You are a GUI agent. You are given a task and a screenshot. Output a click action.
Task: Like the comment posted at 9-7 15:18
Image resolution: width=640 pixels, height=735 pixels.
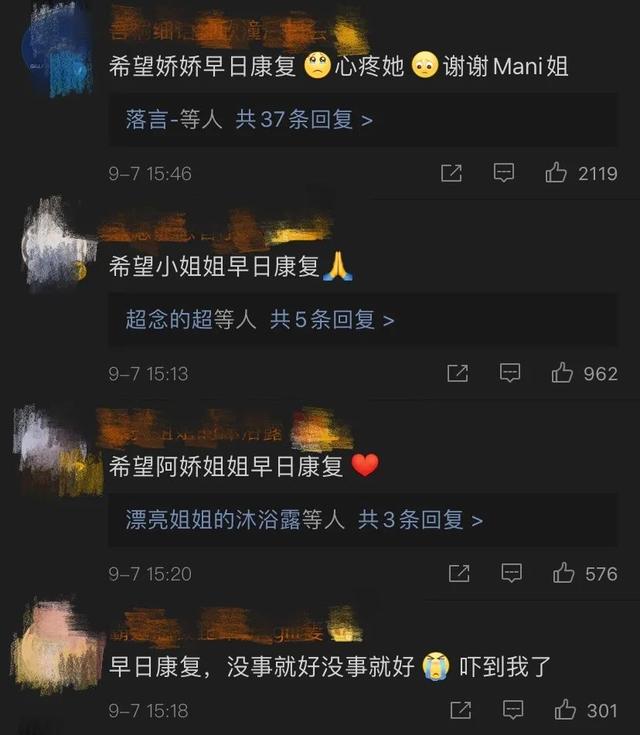pyautogui.click(x=566, y=710)
